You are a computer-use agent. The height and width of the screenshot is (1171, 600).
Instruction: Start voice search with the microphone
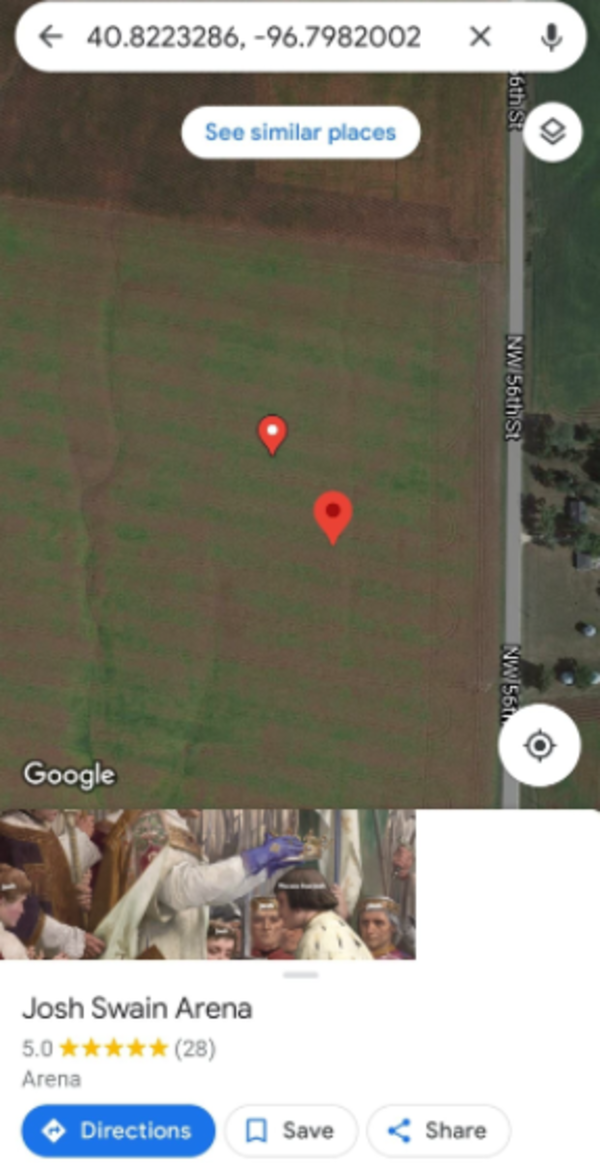[551, 37]
